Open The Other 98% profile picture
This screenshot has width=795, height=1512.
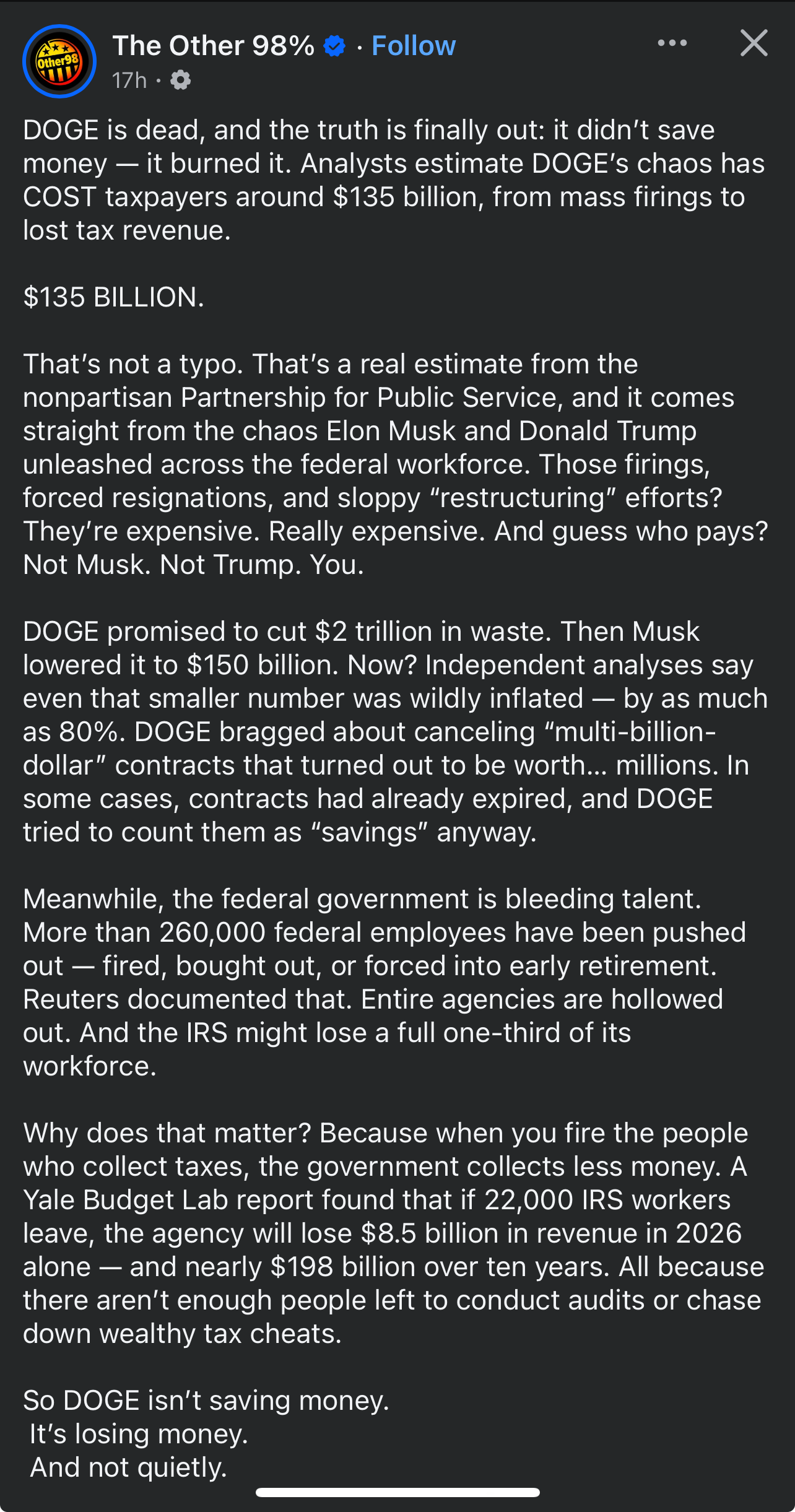click(59, 61)
